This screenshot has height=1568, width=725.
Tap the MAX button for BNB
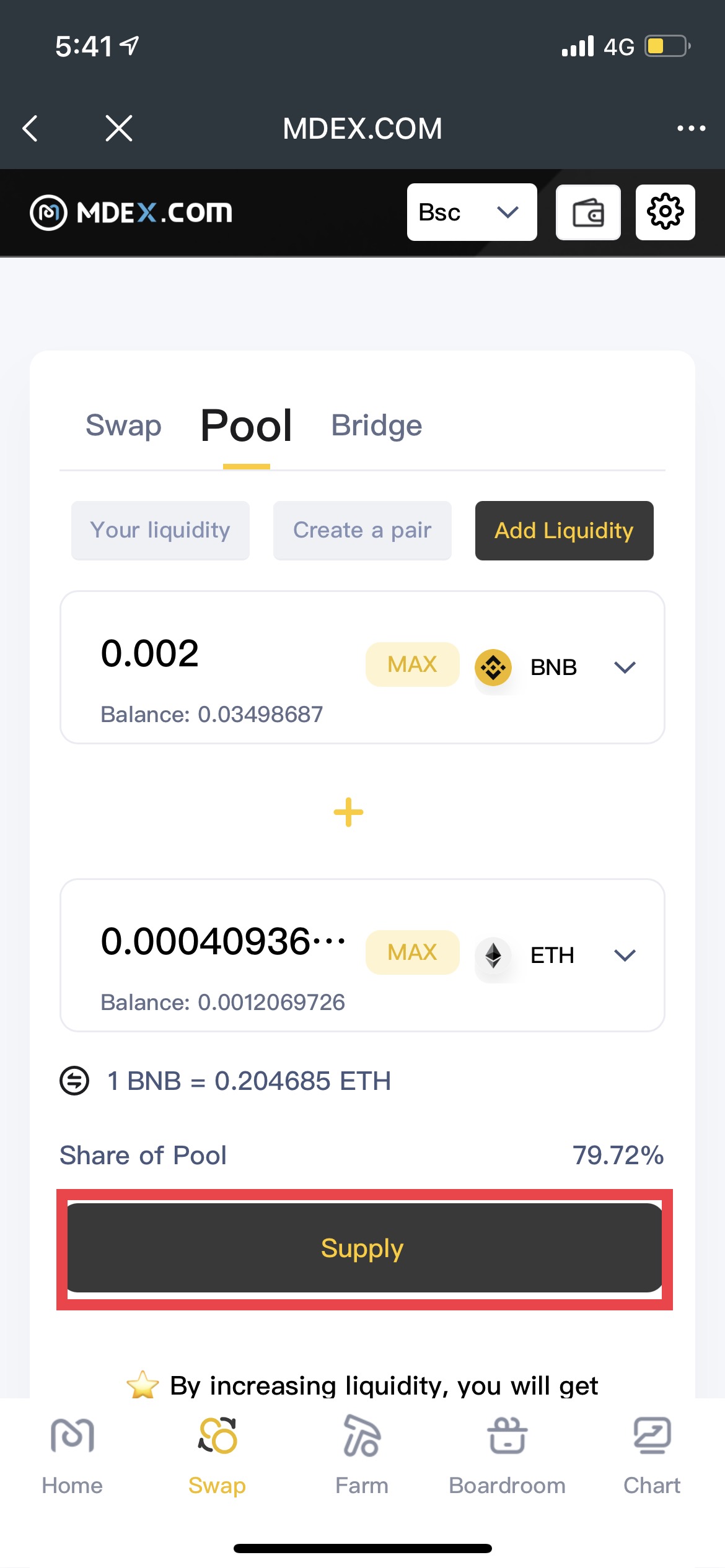pyautogui.click(x=412, y=664)
